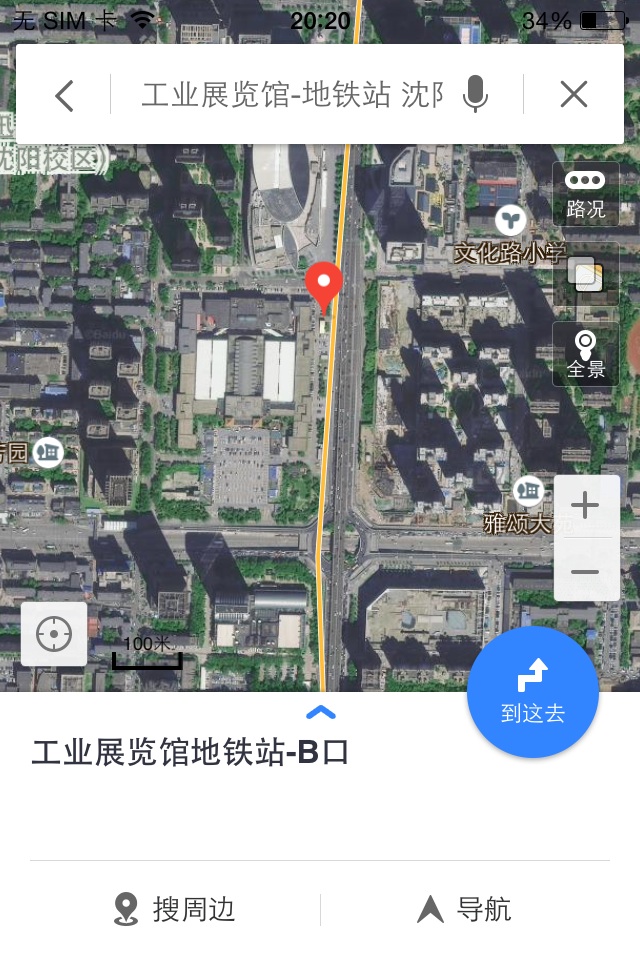Search nearby with 搜周边
Screen dimensions: 640x960
[x=174, y=909]
